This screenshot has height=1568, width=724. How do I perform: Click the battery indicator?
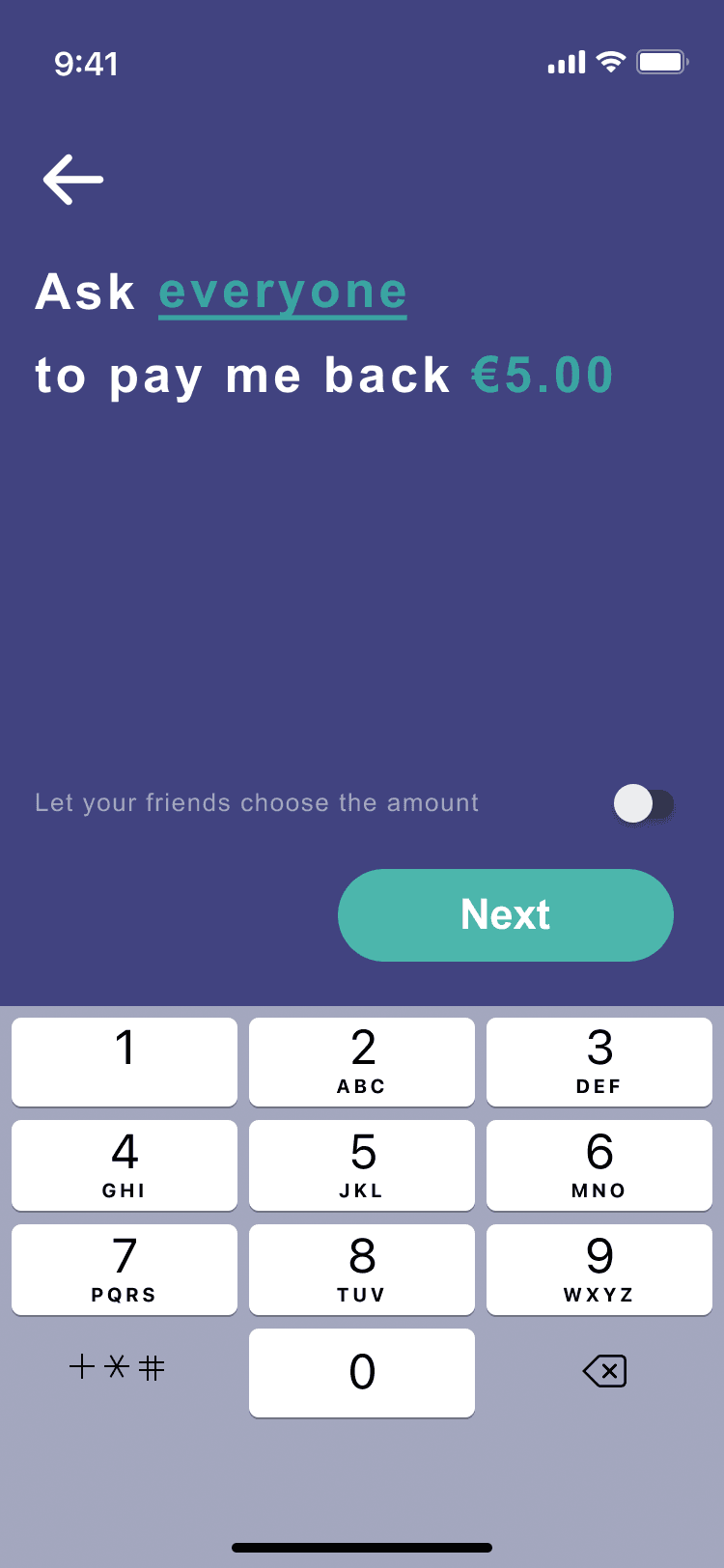[x=661, y=61]
